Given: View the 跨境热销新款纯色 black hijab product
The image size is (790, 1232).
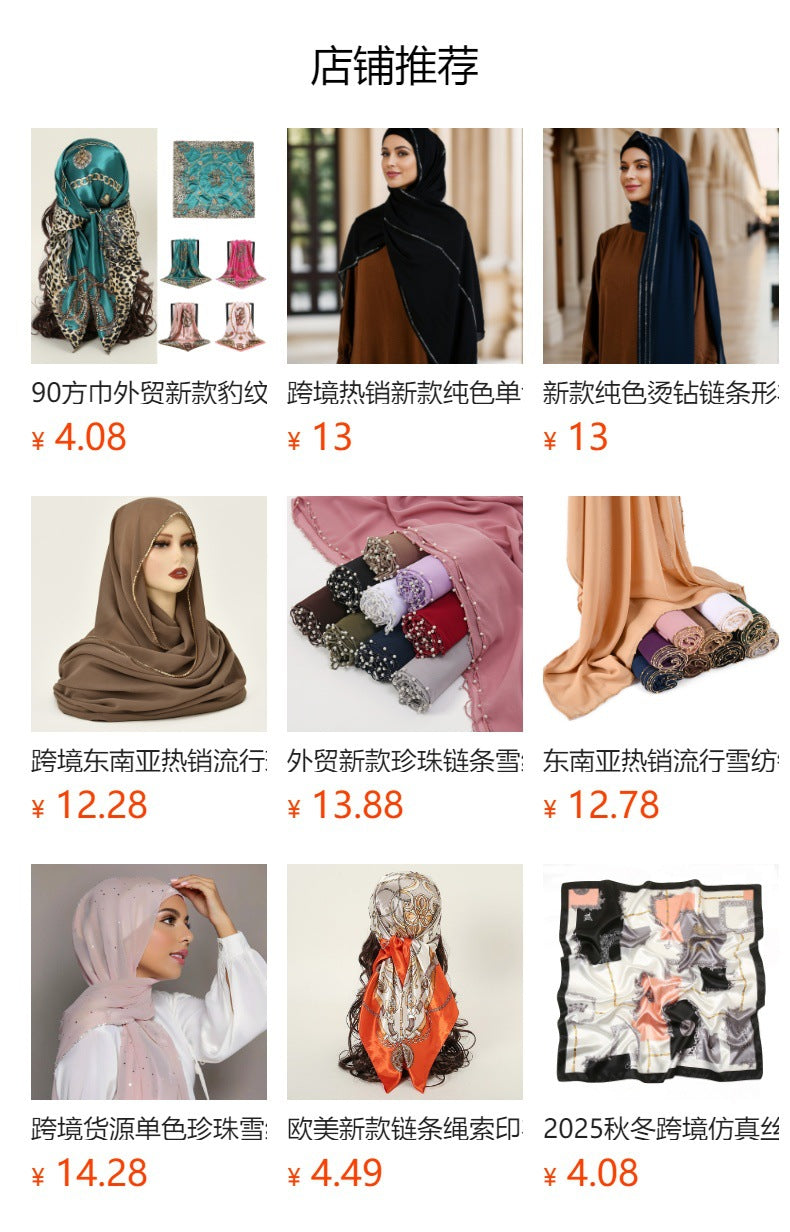Looking at the screenshot, I should pyautogui.click(x=404, y=246).
